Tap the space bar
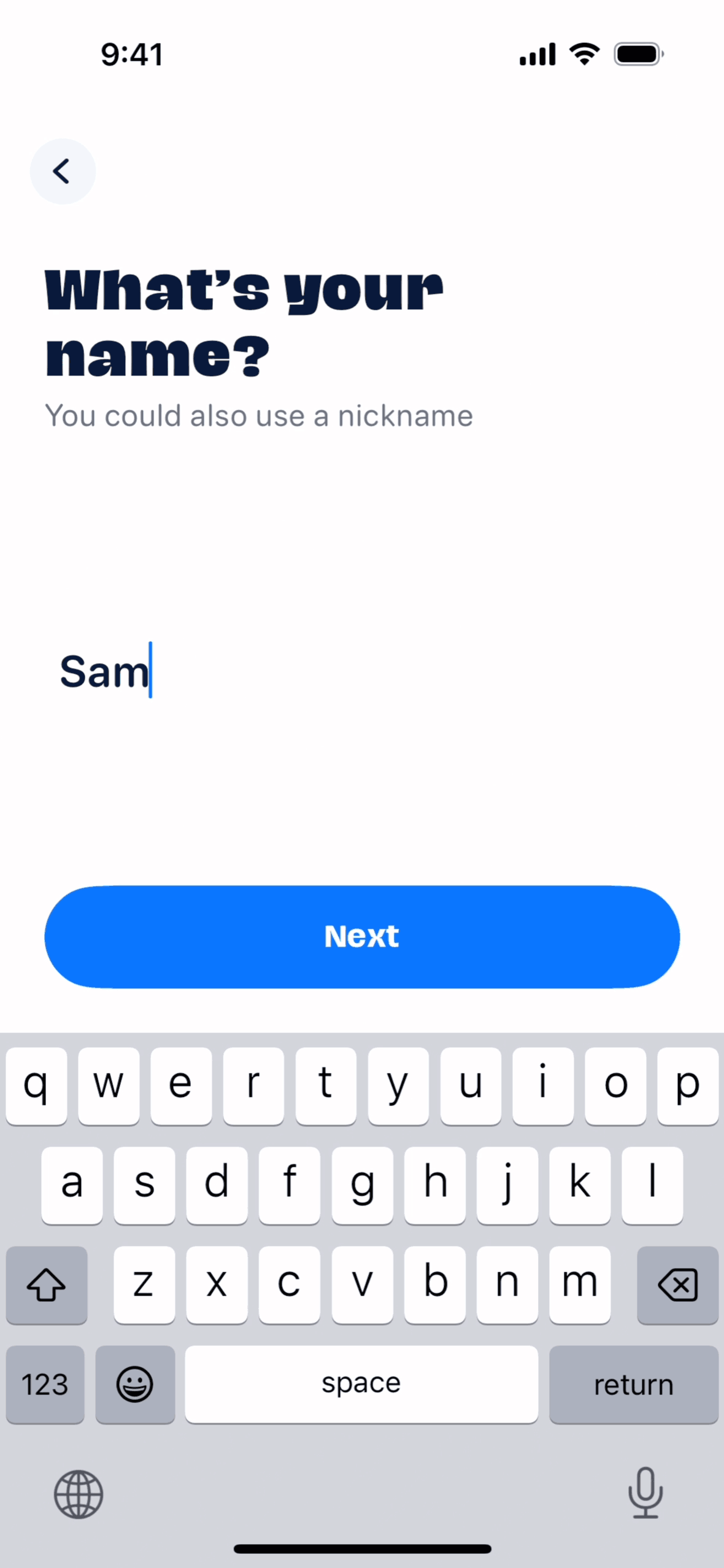Viewport: 724px width, 1568px height. (x=361, y=1385)
